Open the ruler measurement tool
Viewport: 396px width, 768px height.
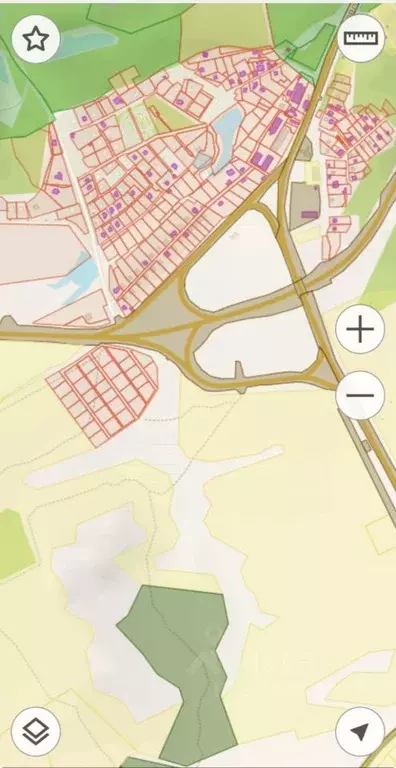(x=361, y=38)
